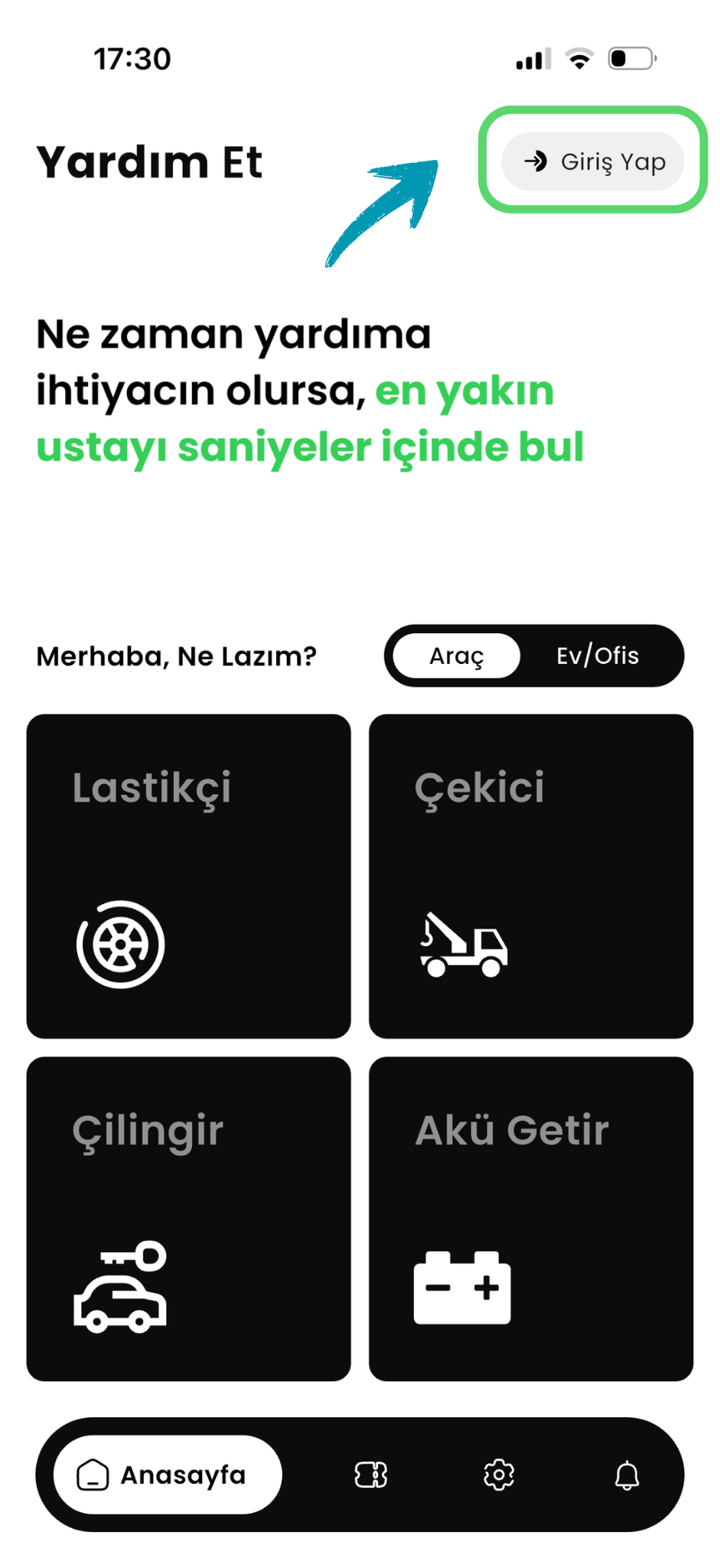Go to the Anasayfa tab
Image resolution: width=720 pixels, height=1568 pixels.
[168, 1475]
